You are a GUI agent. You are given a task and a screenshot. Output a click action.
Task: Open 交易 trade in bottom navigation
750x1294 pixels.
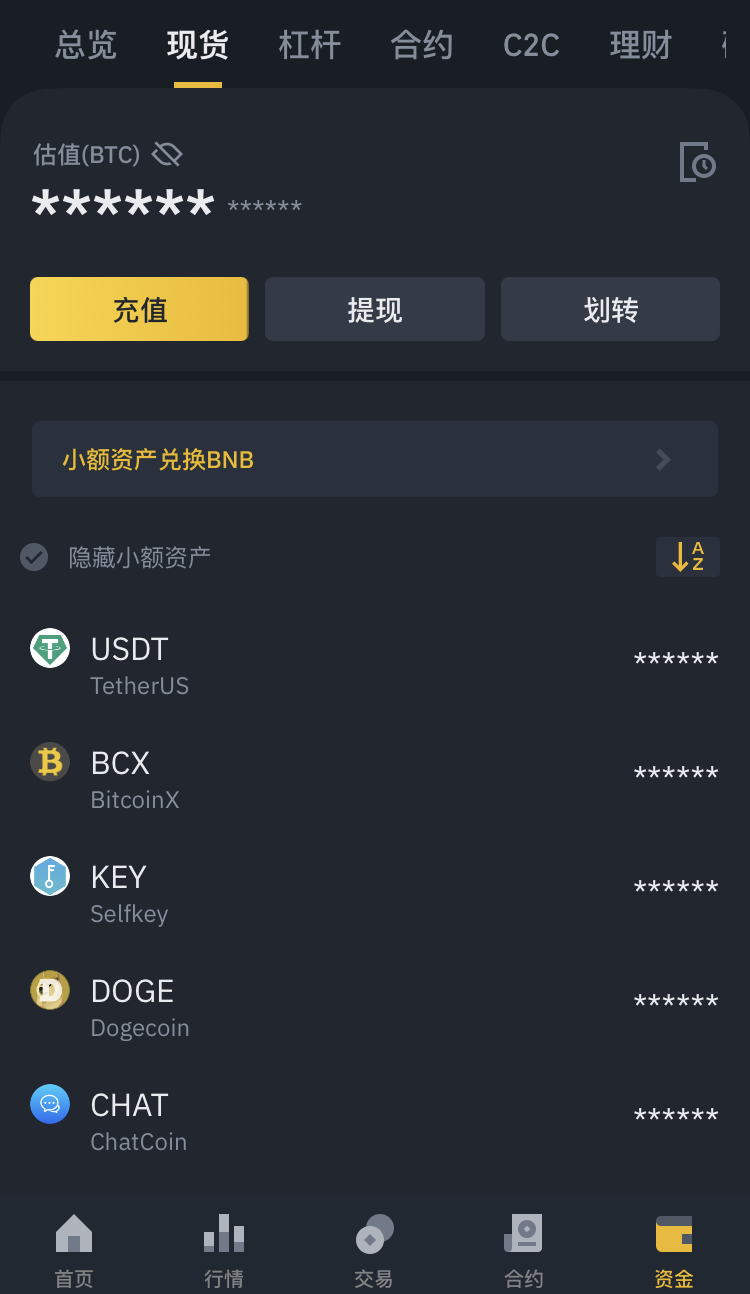(374, 1248)
